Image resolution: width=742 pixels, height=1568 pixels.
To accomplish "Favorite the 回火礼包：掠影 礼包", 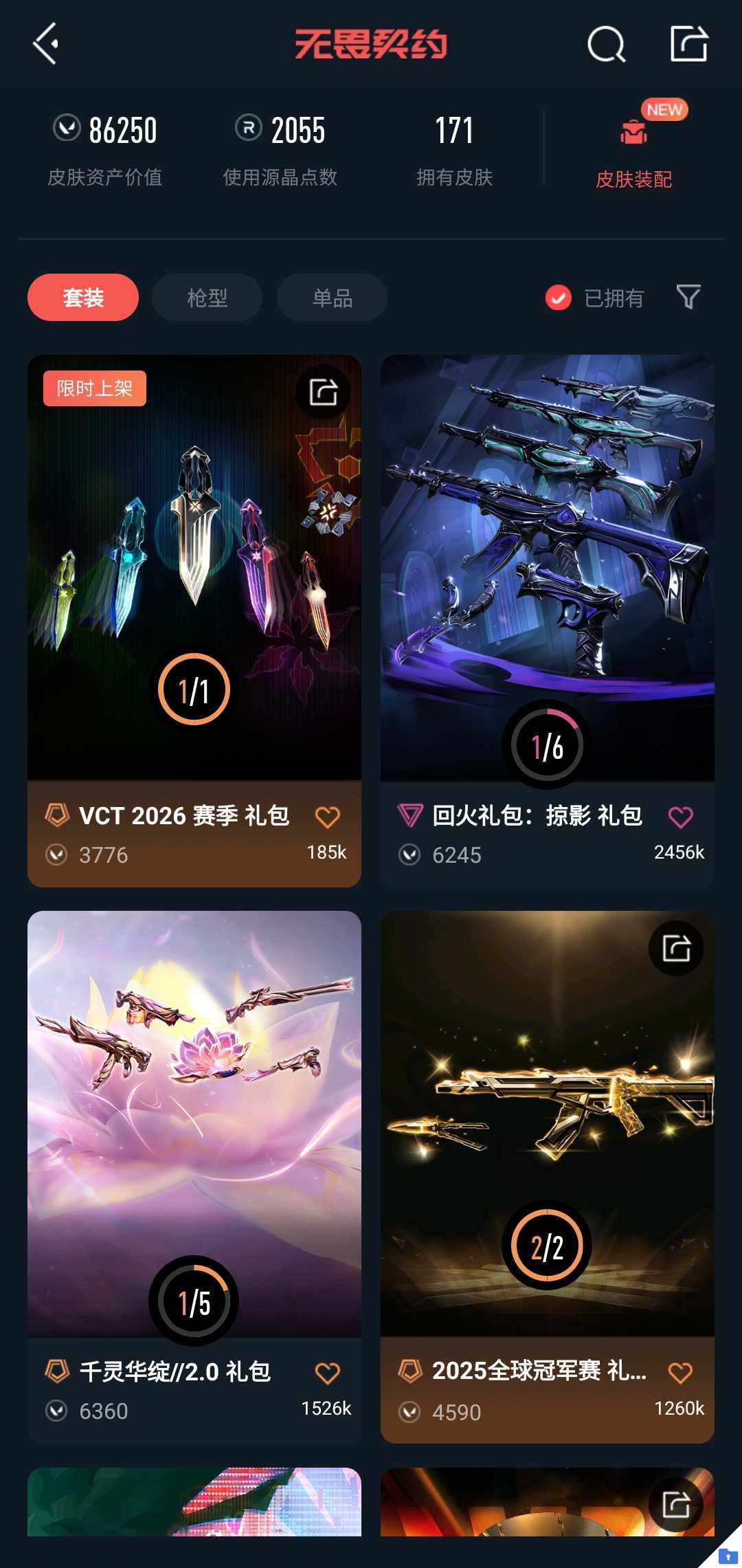I will click(681, 817).
